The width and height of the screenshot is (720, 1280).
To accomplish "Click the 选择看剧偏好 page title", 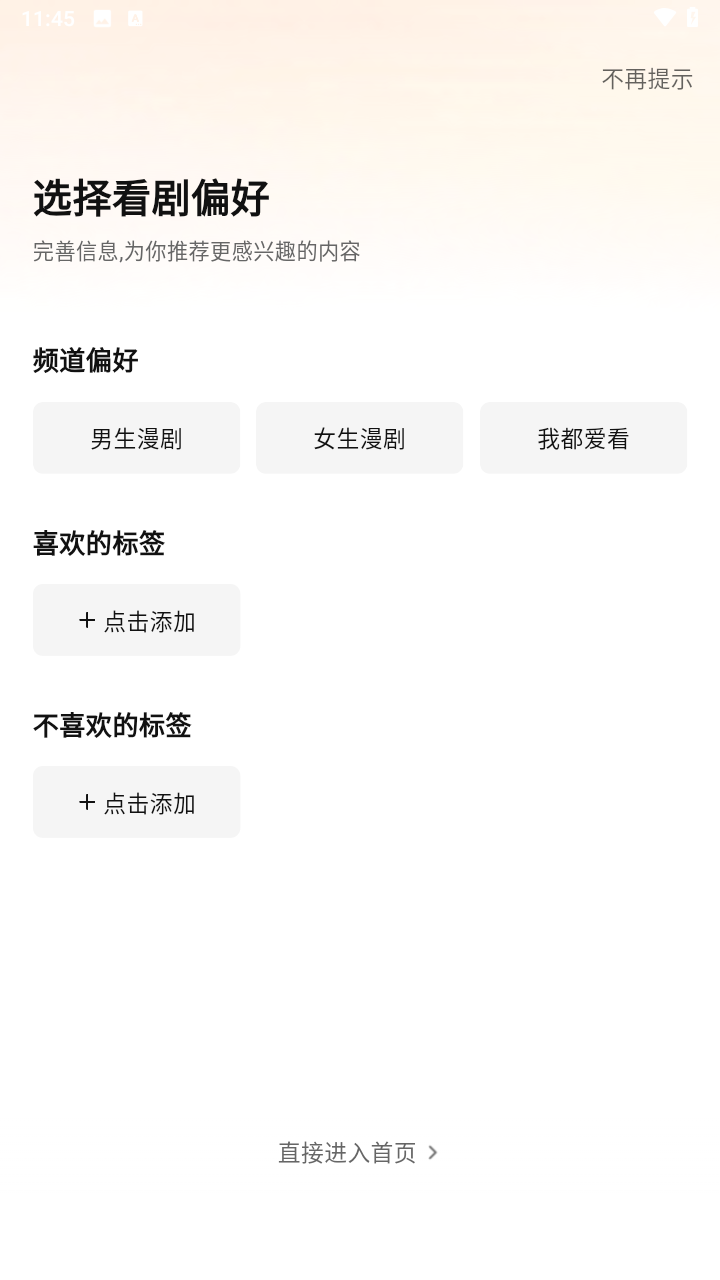I will coord(152,197).
